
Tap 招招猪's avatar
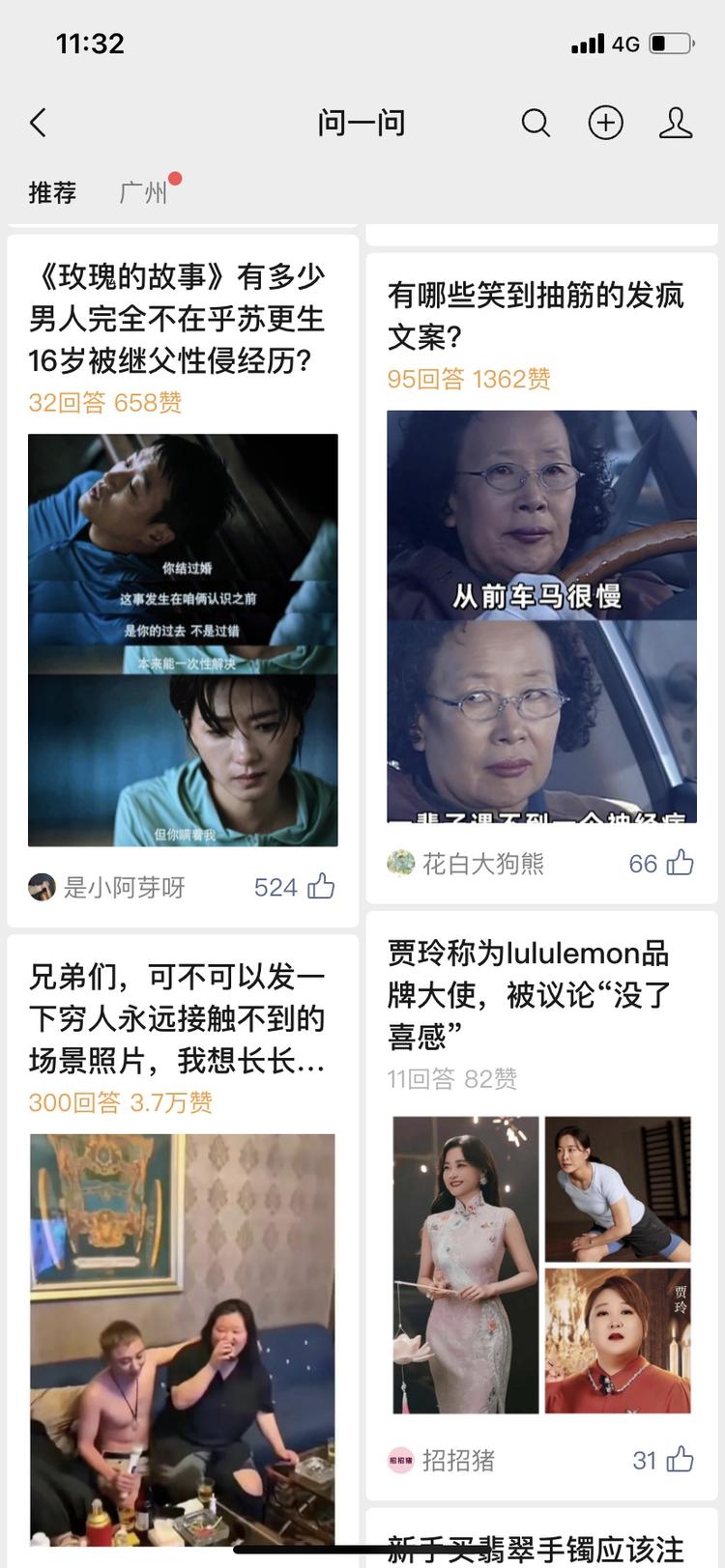tap(399, 1462)
